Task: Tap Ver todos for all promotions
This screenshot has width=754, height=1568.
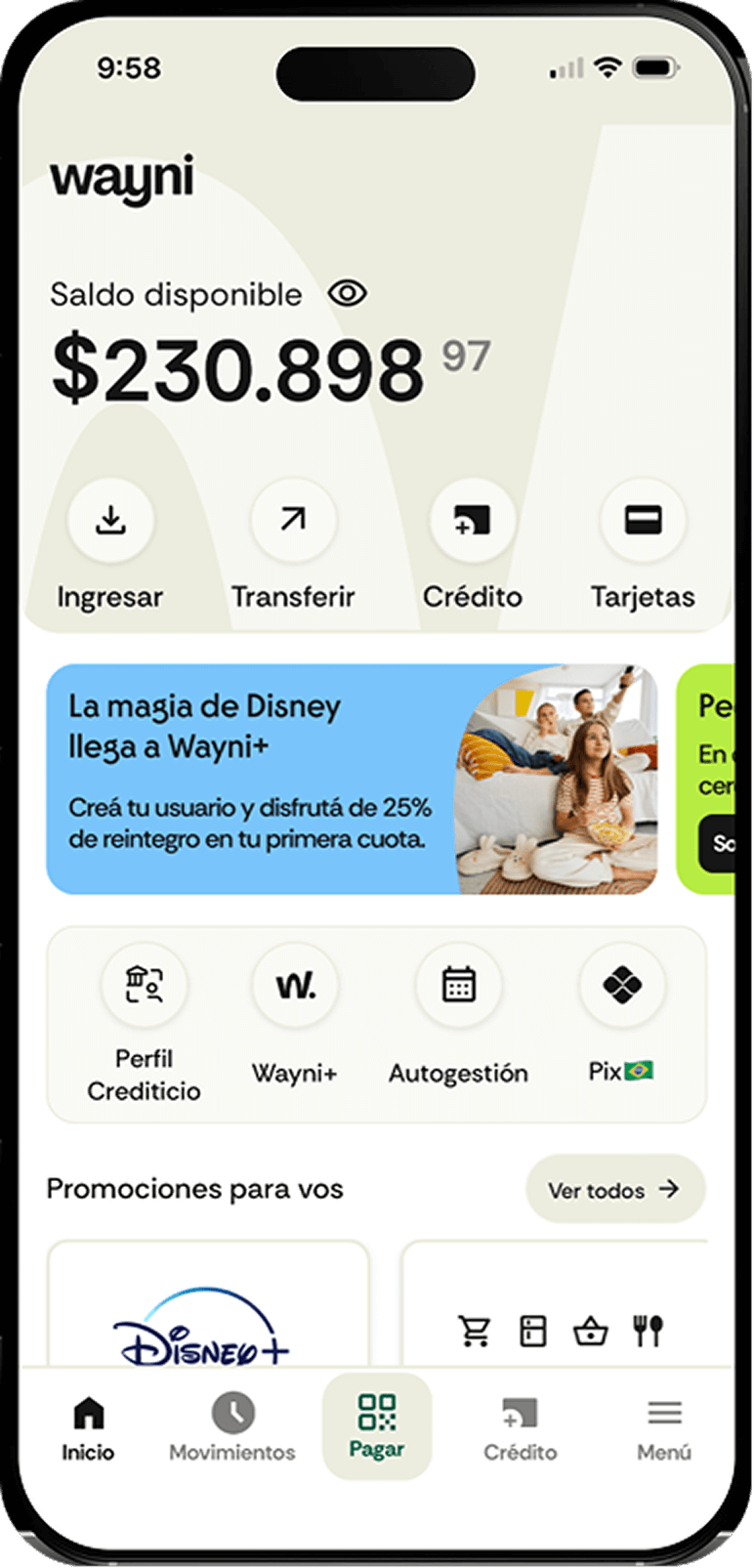Action: (614, 1189)
